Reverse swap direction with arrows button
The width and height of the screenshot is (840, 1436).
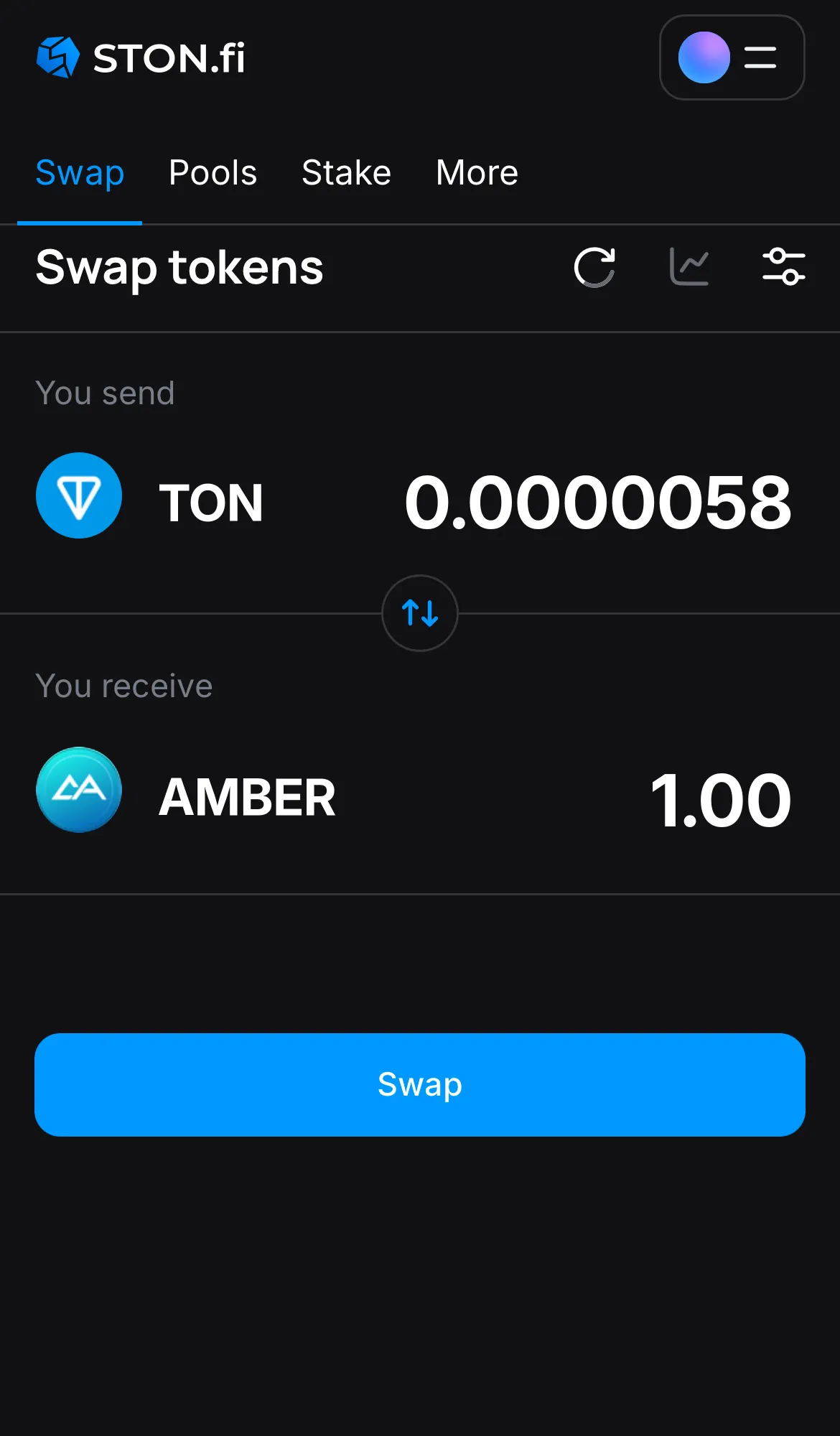[x=420, y=613]
